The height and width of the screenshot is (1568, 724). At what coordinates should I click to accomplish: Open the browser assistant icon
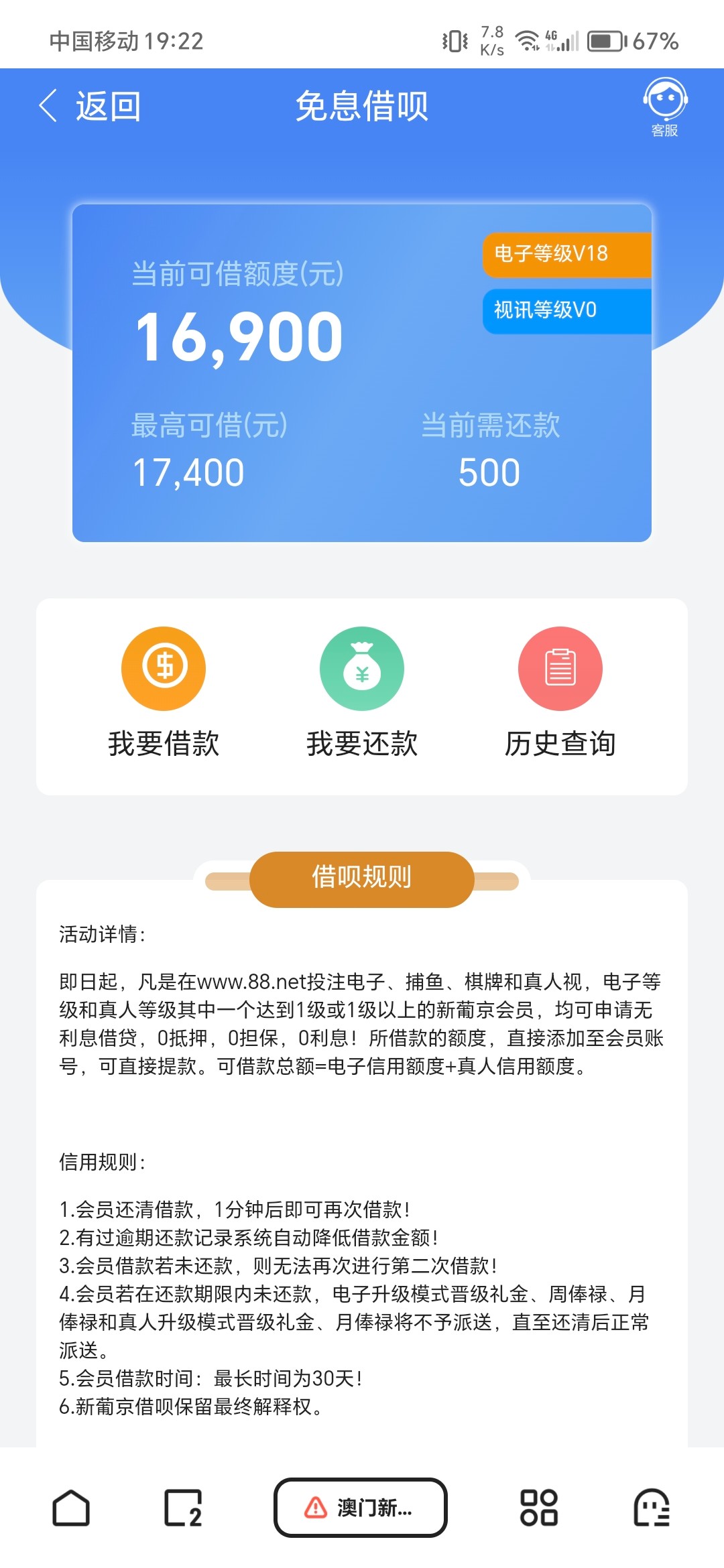(652, 1508)
